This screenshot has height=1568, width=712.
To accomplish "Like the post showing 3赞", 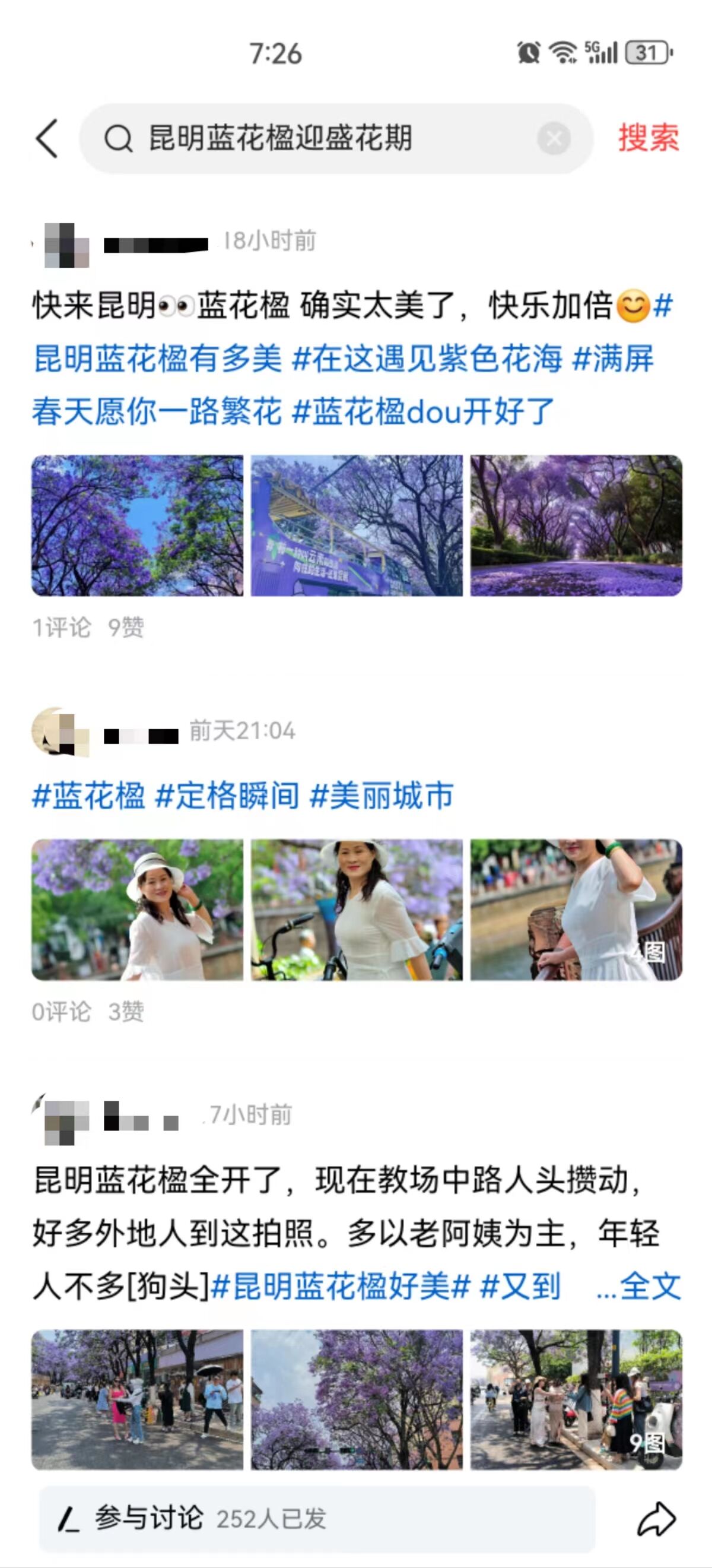I will coord(126,1012).
